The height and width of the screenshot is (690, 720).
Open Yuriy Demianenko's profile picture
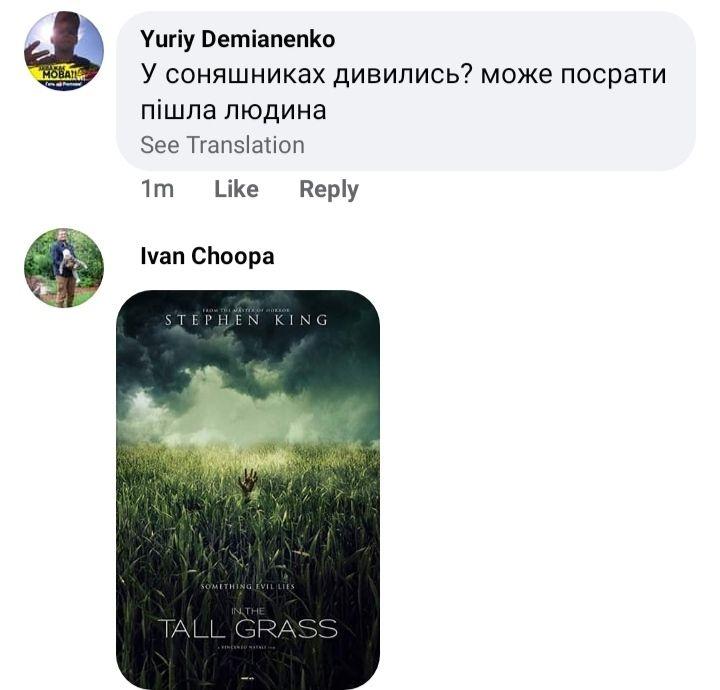point(64,52)
